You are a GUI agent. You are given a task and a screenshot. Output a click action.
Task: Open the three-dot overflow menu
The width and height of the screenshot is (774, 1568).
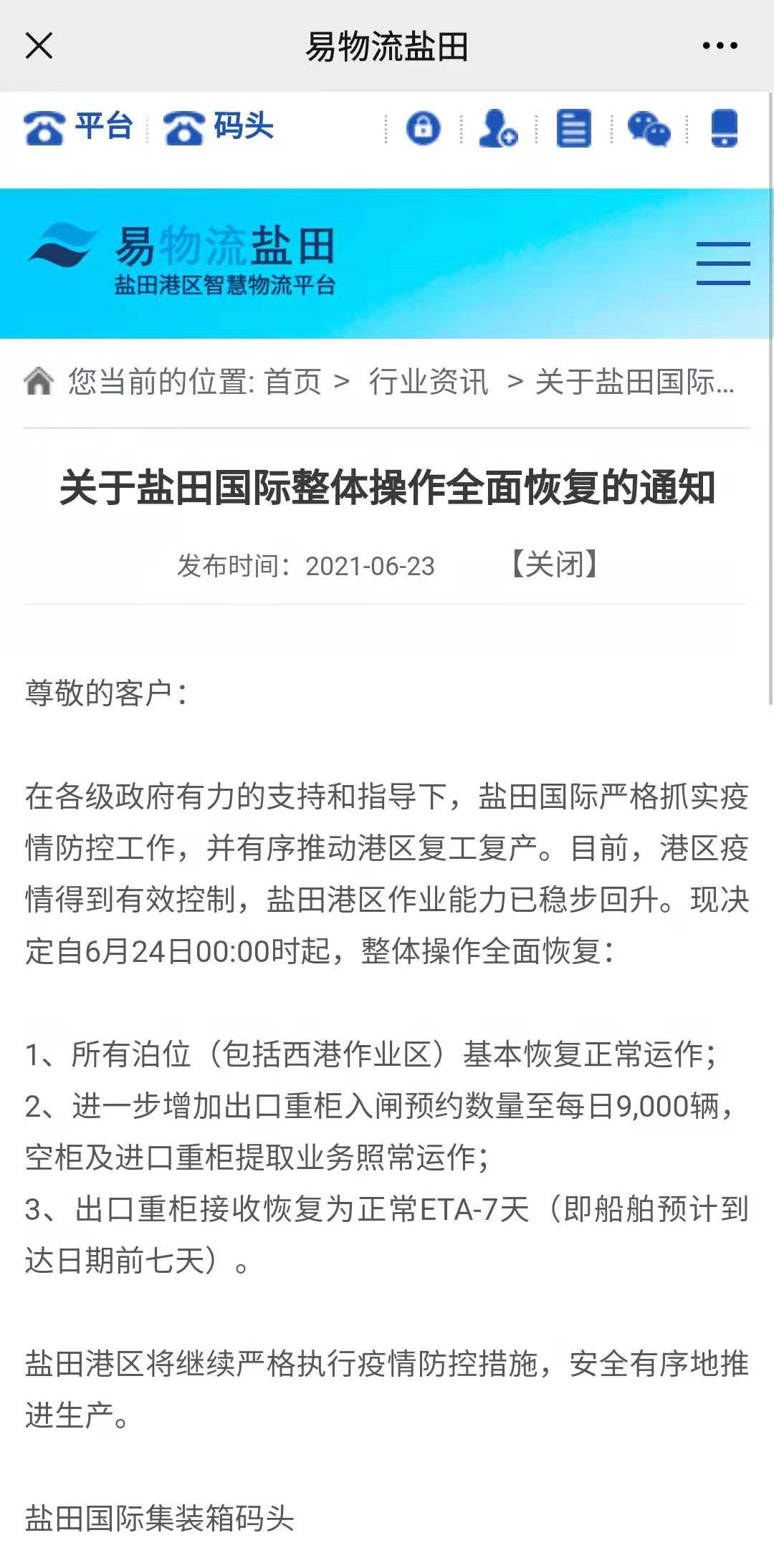pyautogui.click(x=720, y=46)
